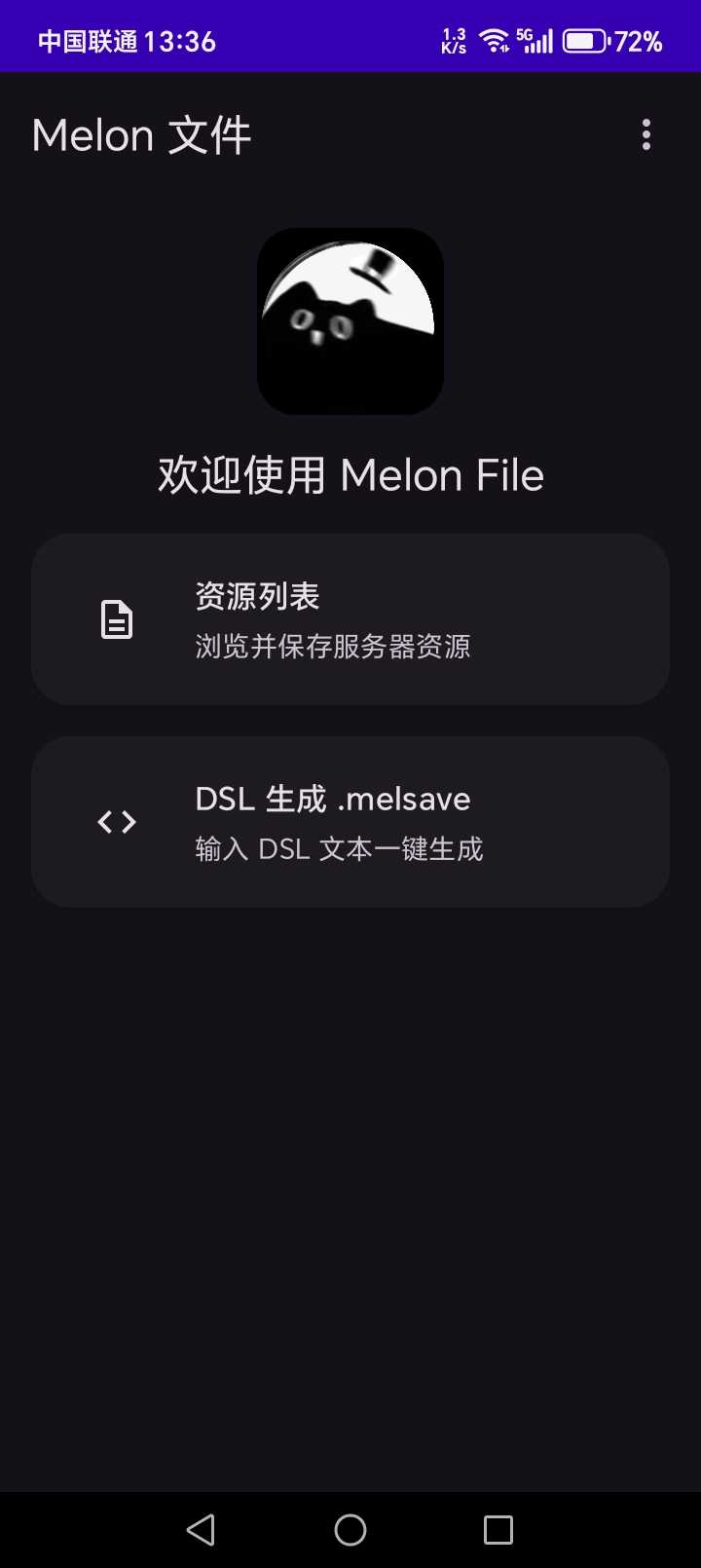Open the 资源列表 resource list card
This screenshot has height=1568, width=701.
click(x=350, y=619)
